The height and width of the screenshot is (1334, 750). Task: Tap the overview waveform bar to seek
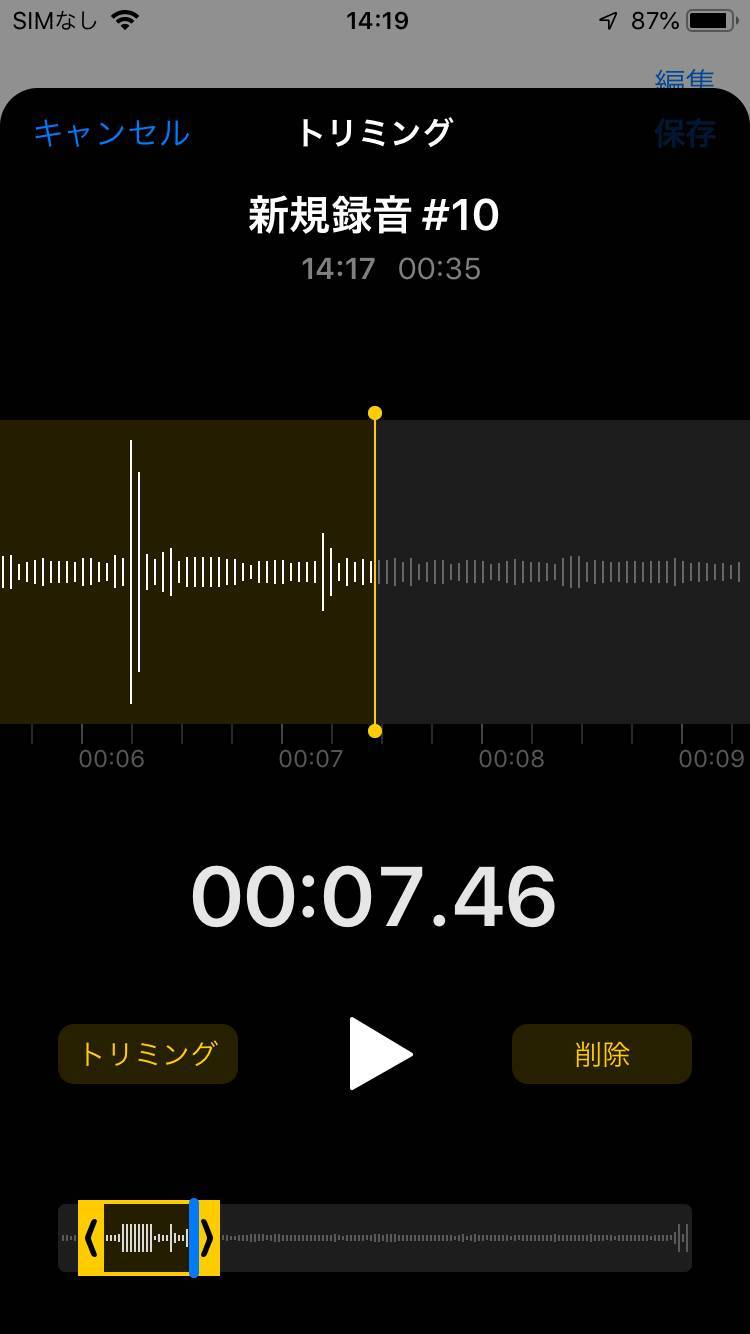pyautogui.click(x=450, y=1238)
